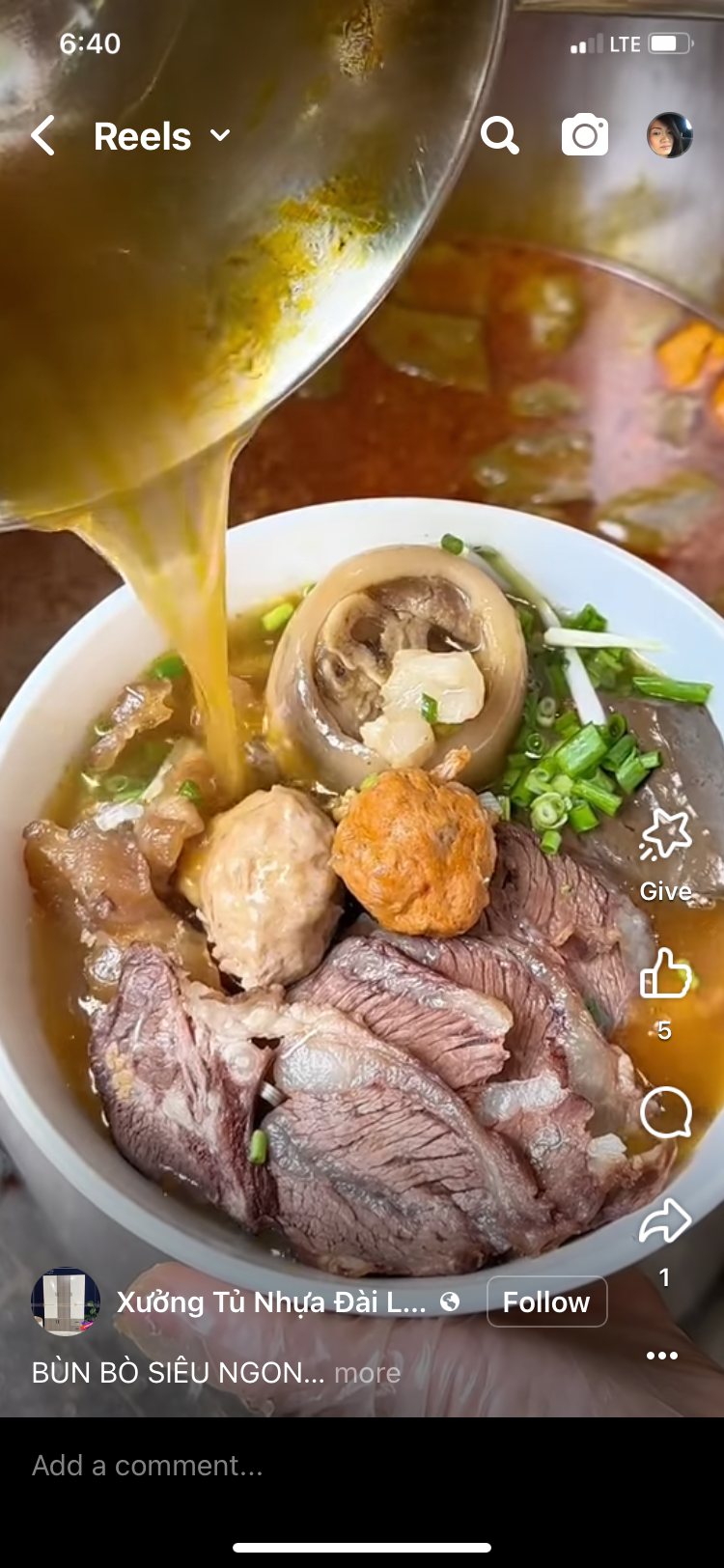Open the comments bubble

[666, 1112]
